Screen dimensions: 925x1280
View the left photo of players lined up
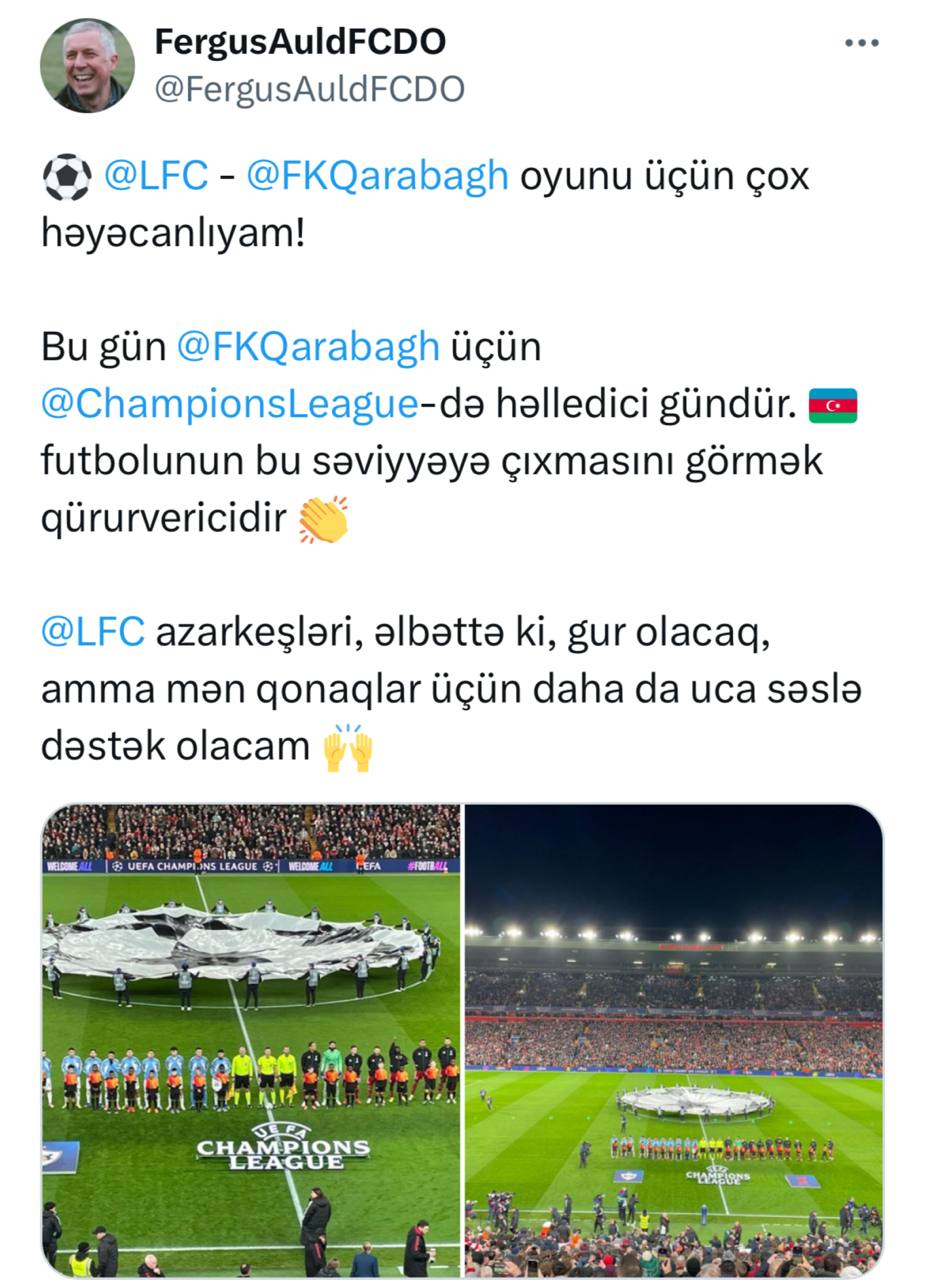(251, 1040)
